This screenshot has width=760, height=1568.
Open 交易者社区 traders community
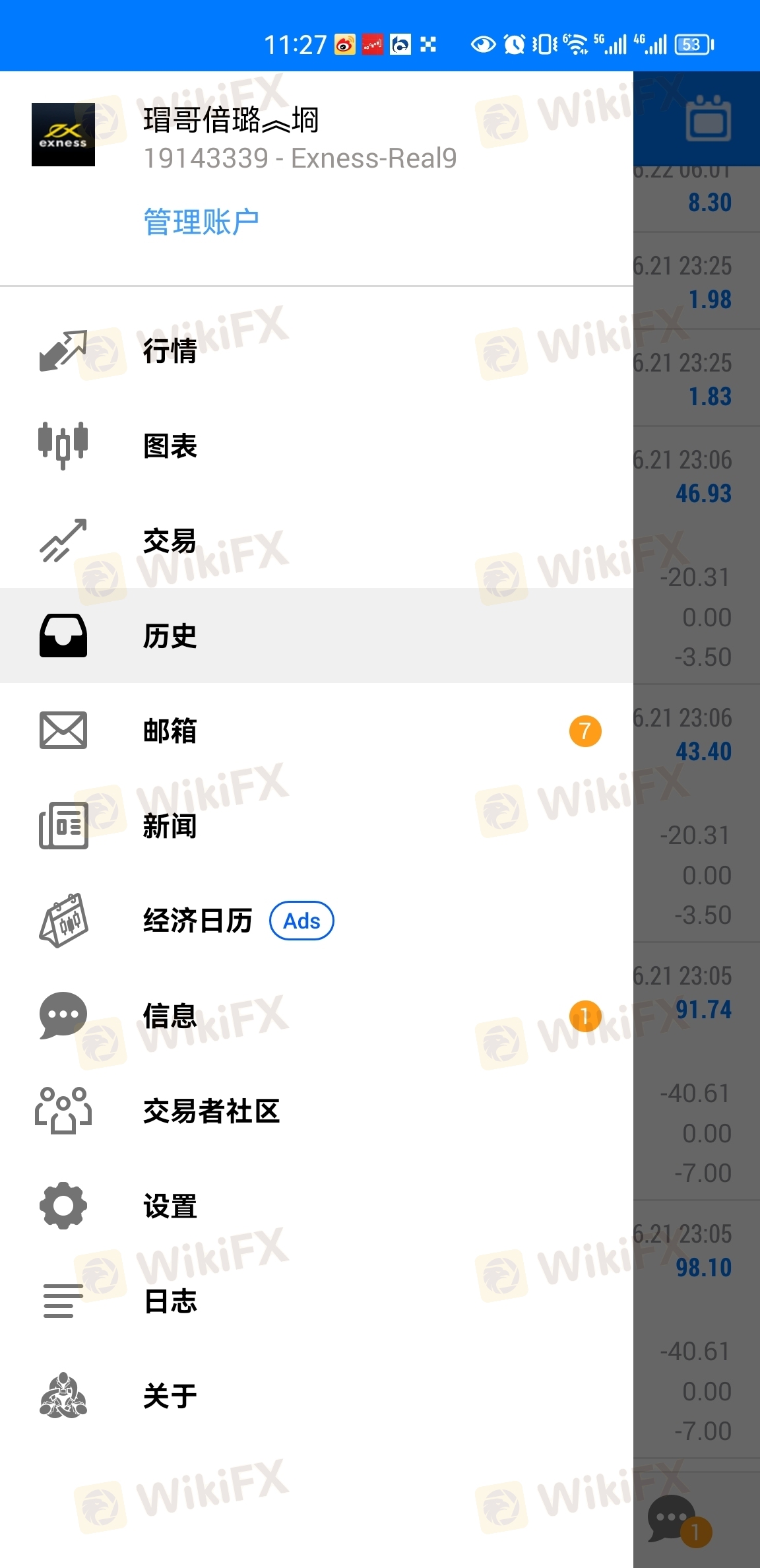317,1111
